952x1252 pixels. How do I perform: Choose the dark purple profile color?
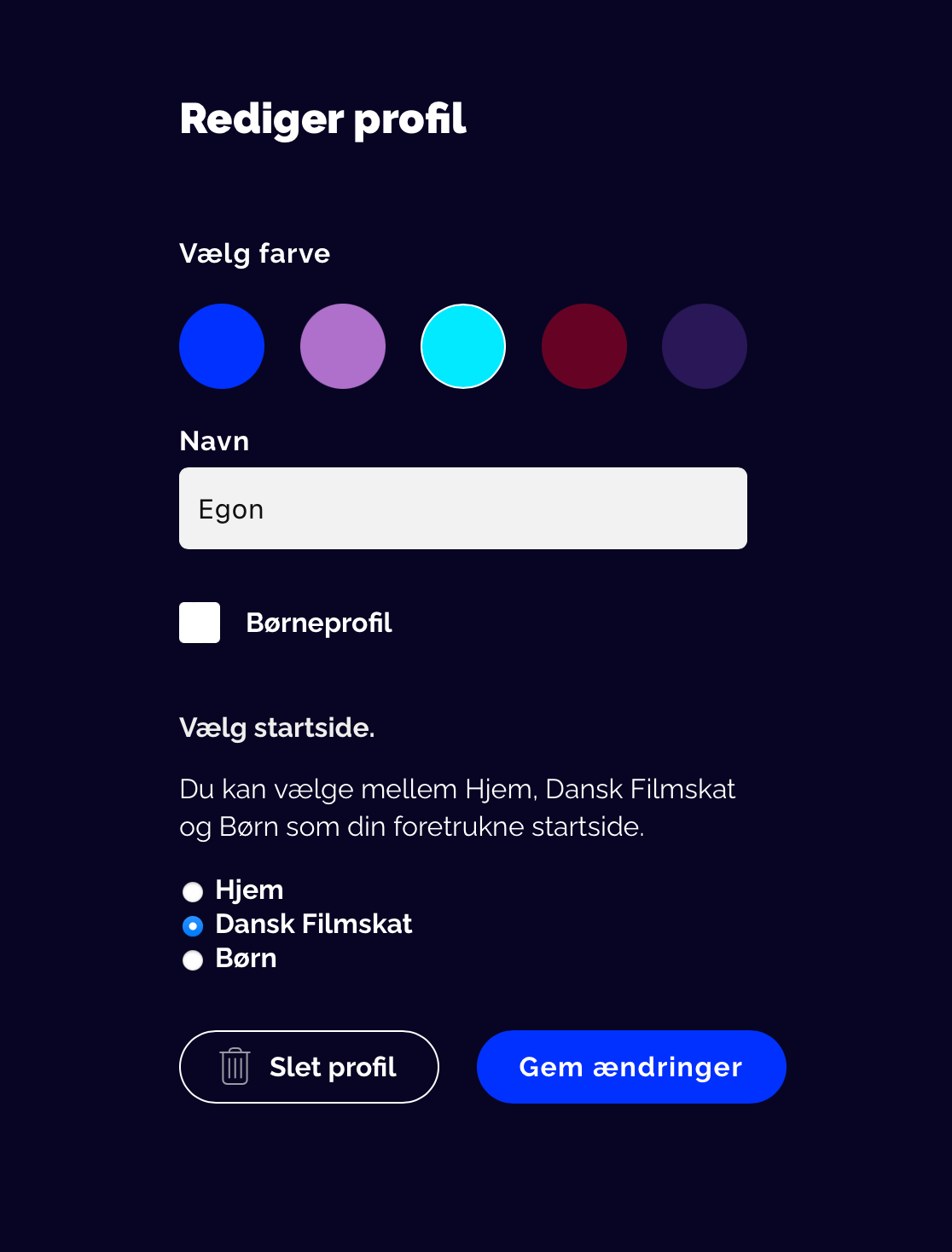[705, 346]
